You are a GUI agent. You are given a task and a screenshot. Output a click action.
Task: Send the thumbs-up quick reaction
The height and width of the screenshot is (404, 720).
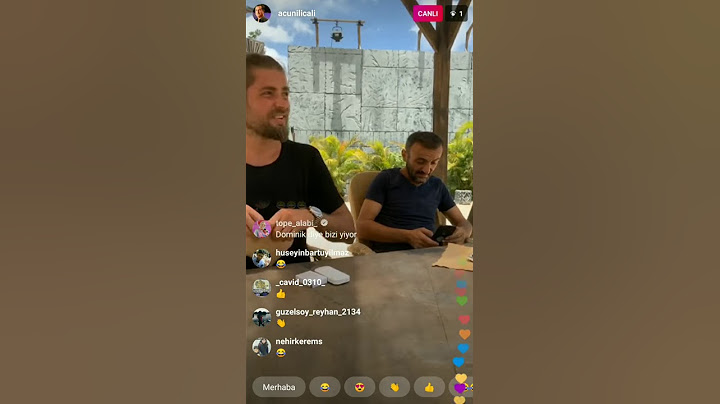click(x=429, y=387)
